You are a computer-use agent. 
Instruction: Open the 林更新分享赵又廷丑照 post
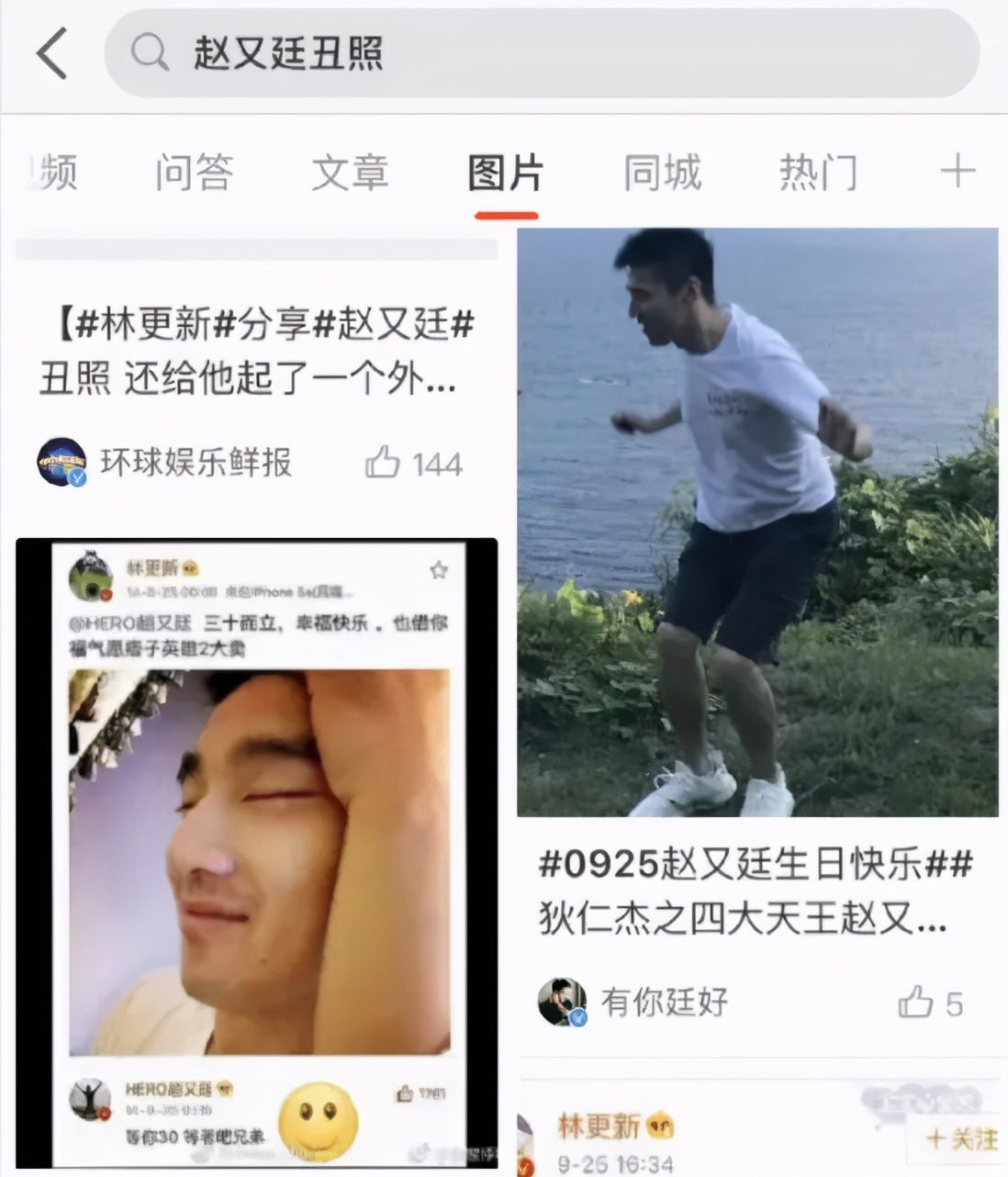click(x=256, y=351)
